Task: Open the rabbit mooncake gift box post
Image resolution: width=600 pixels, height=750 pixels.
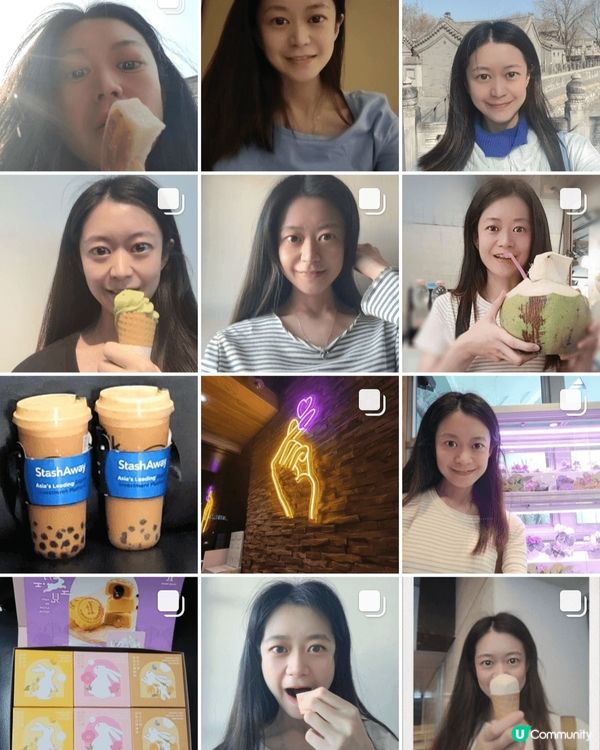Action: pyautogui.click(x=98, y=663)
